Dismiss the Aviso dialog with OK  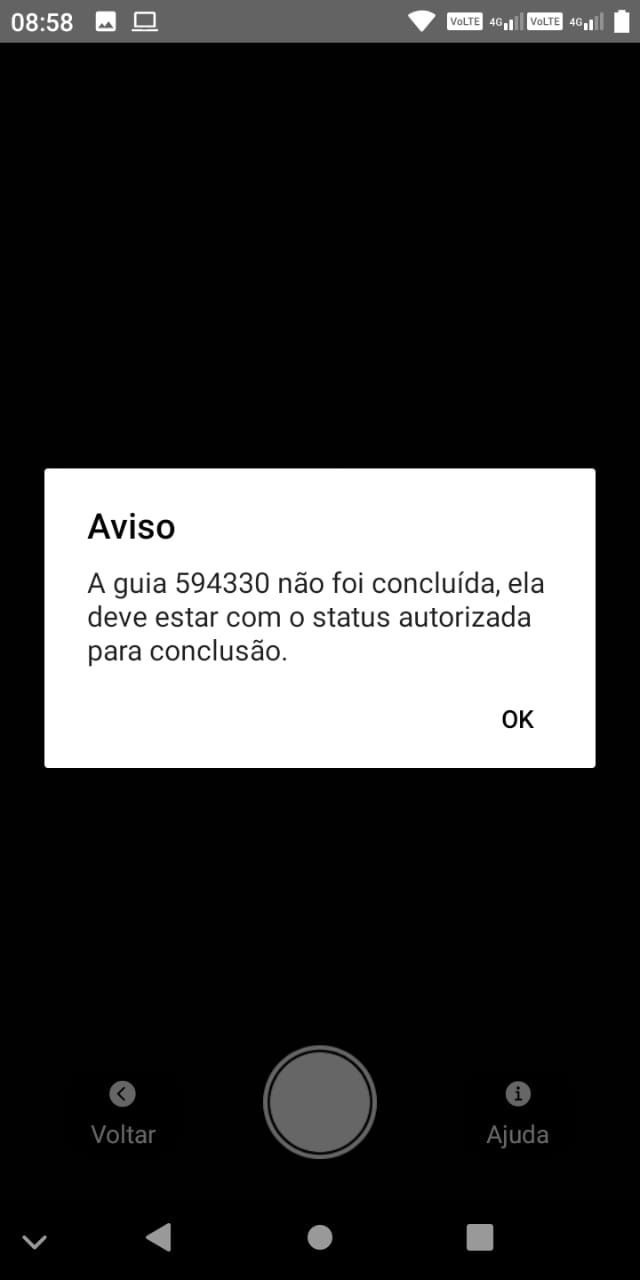pyautogui.click(x=517, y=719)
